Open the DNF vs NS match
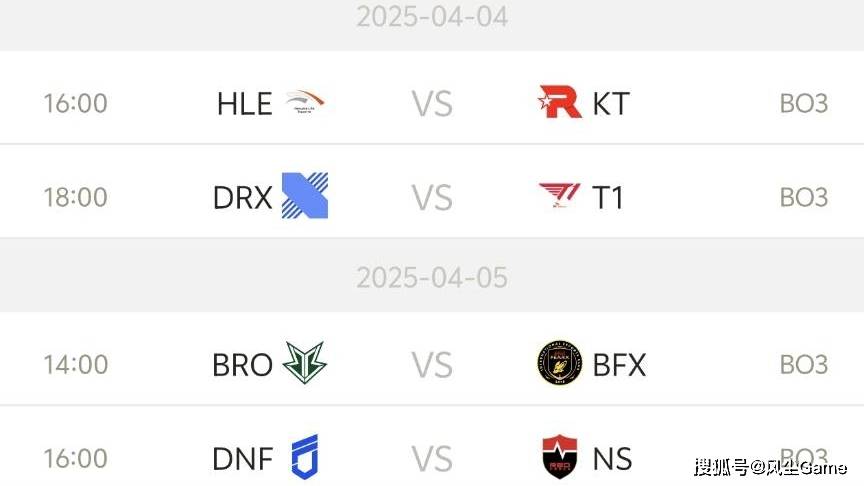Screen dimensions: 864x486 (432, 458)
